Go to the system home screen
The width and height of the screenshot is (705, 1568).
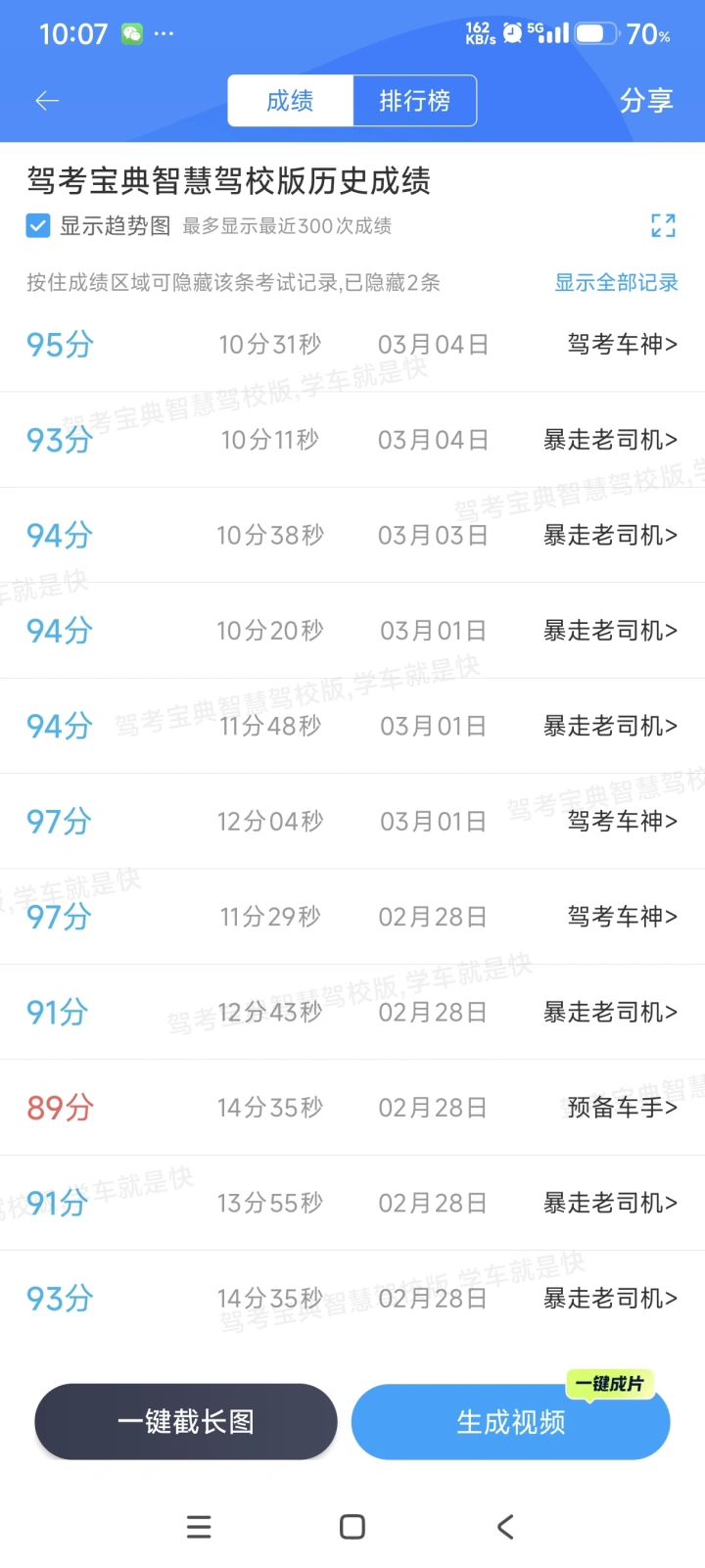[x=352, y=1527]
